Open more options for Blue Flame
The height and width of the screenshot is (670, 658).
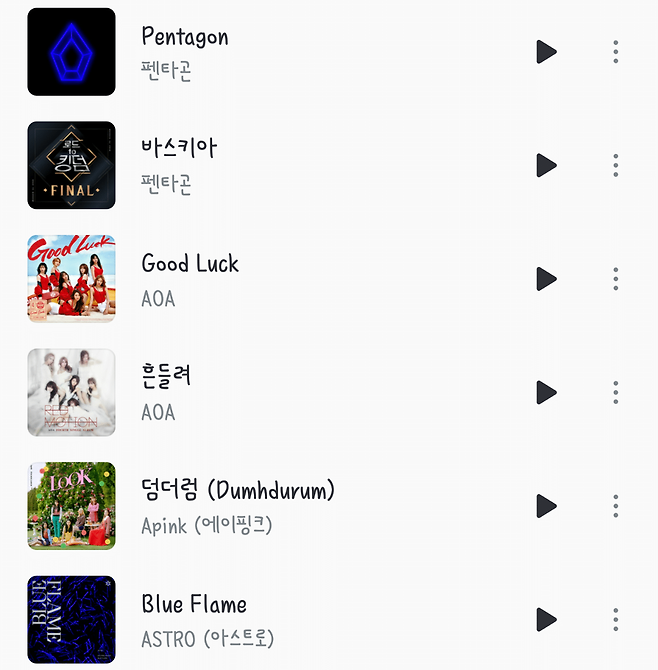(616, 619)
